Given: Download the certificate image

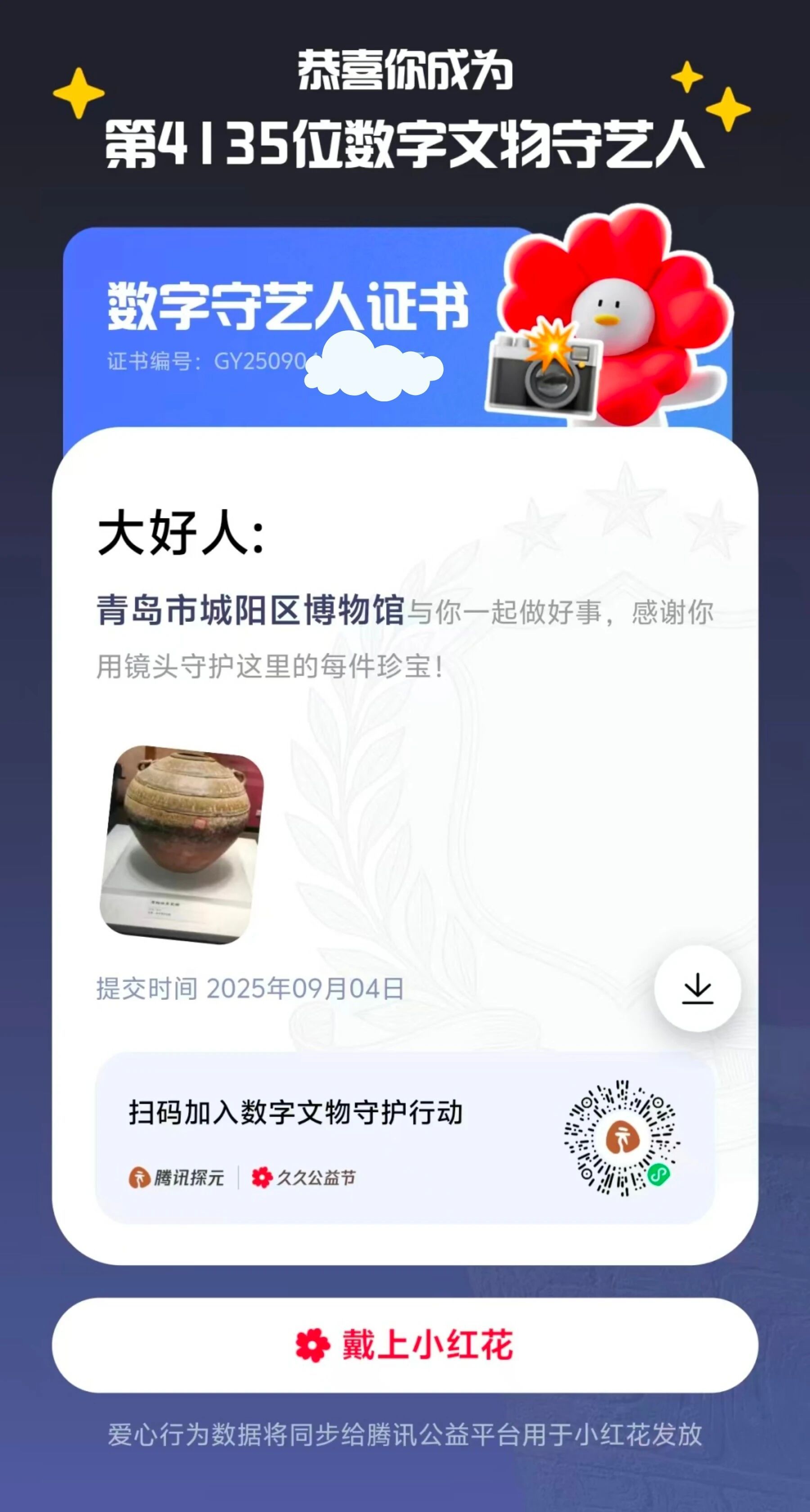Looking at the screenshot, I should pyautogui.click(x=697, y=989).
